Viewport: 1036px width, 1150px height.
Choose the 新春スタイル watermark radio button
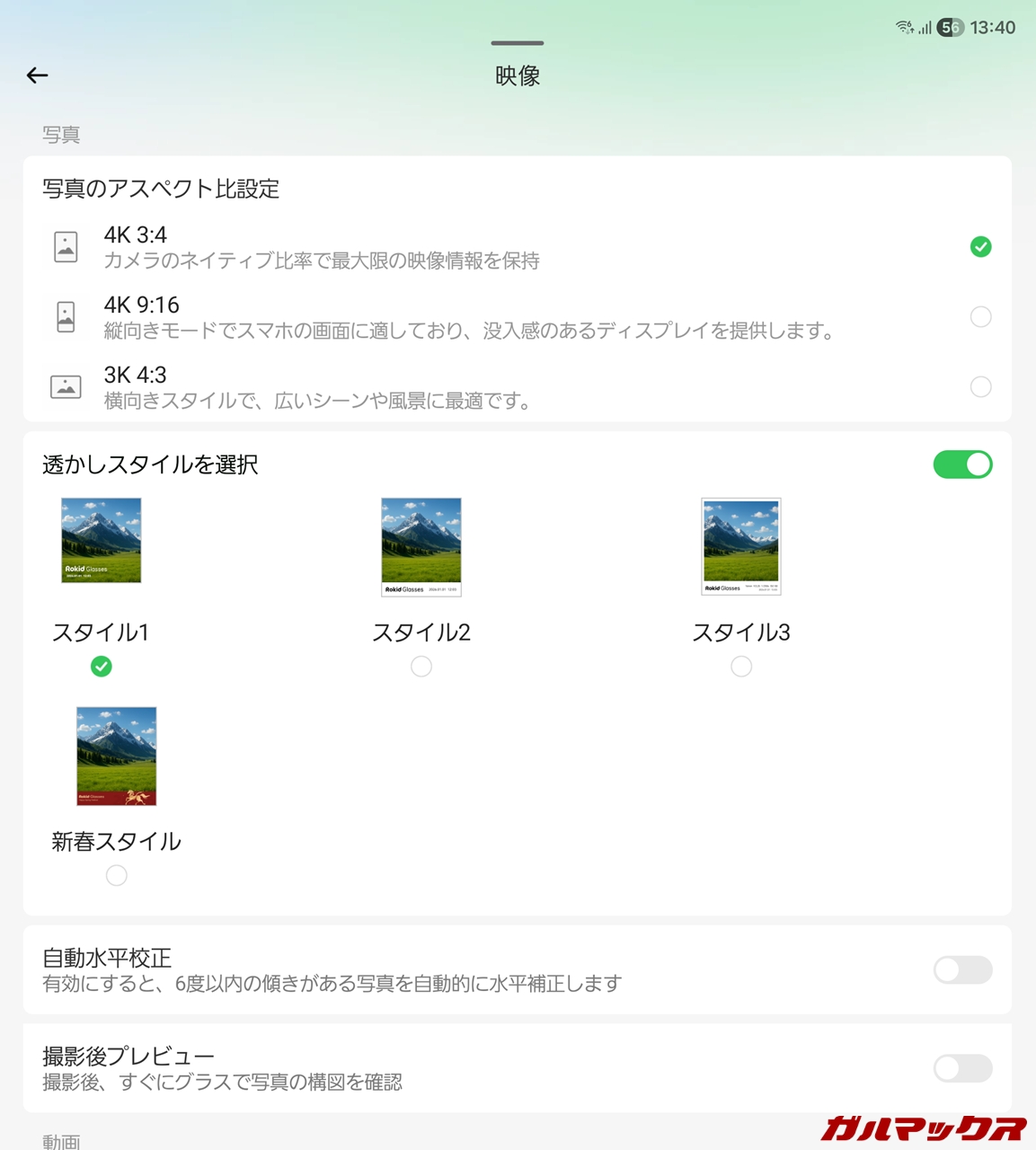coord(117,876)
